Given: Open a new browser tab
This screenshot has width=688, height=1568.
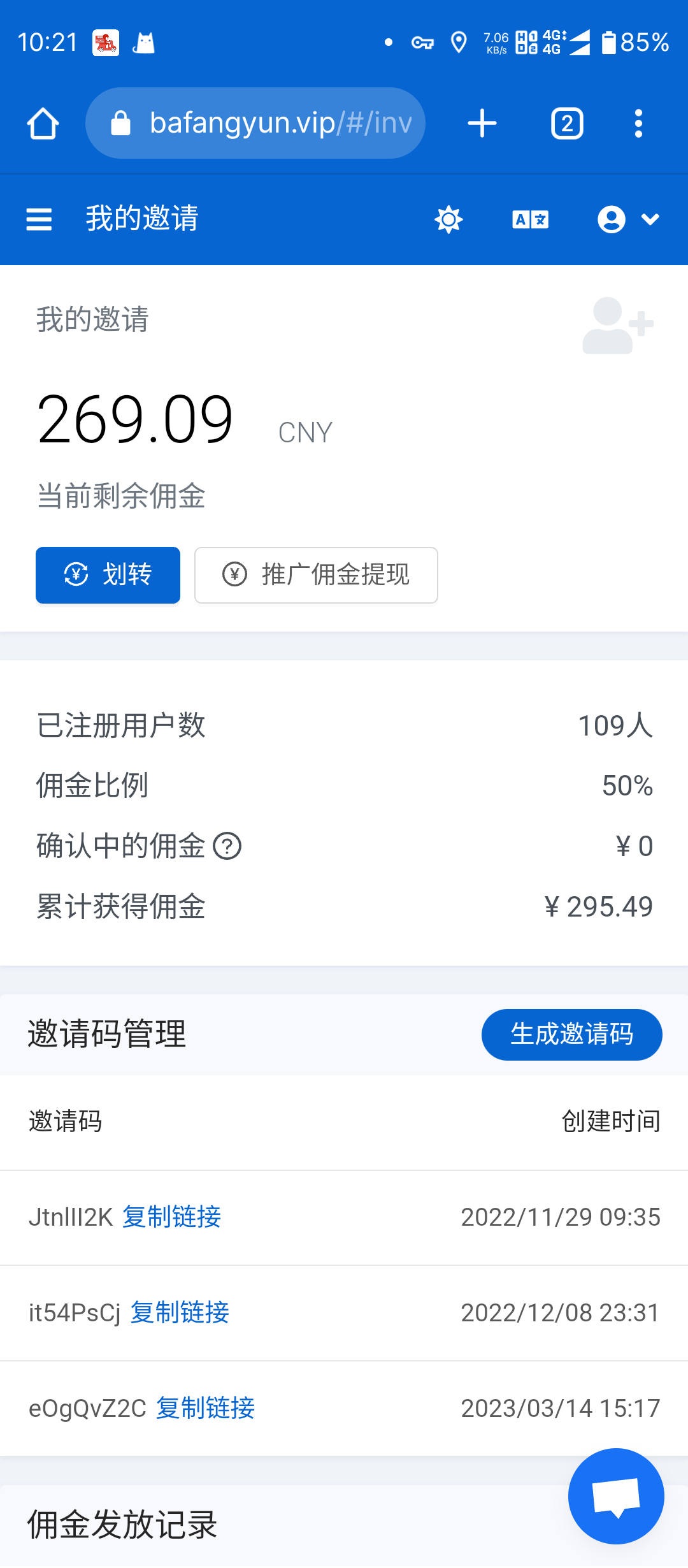Looking at the screenshot, I should tap(482, 123).
